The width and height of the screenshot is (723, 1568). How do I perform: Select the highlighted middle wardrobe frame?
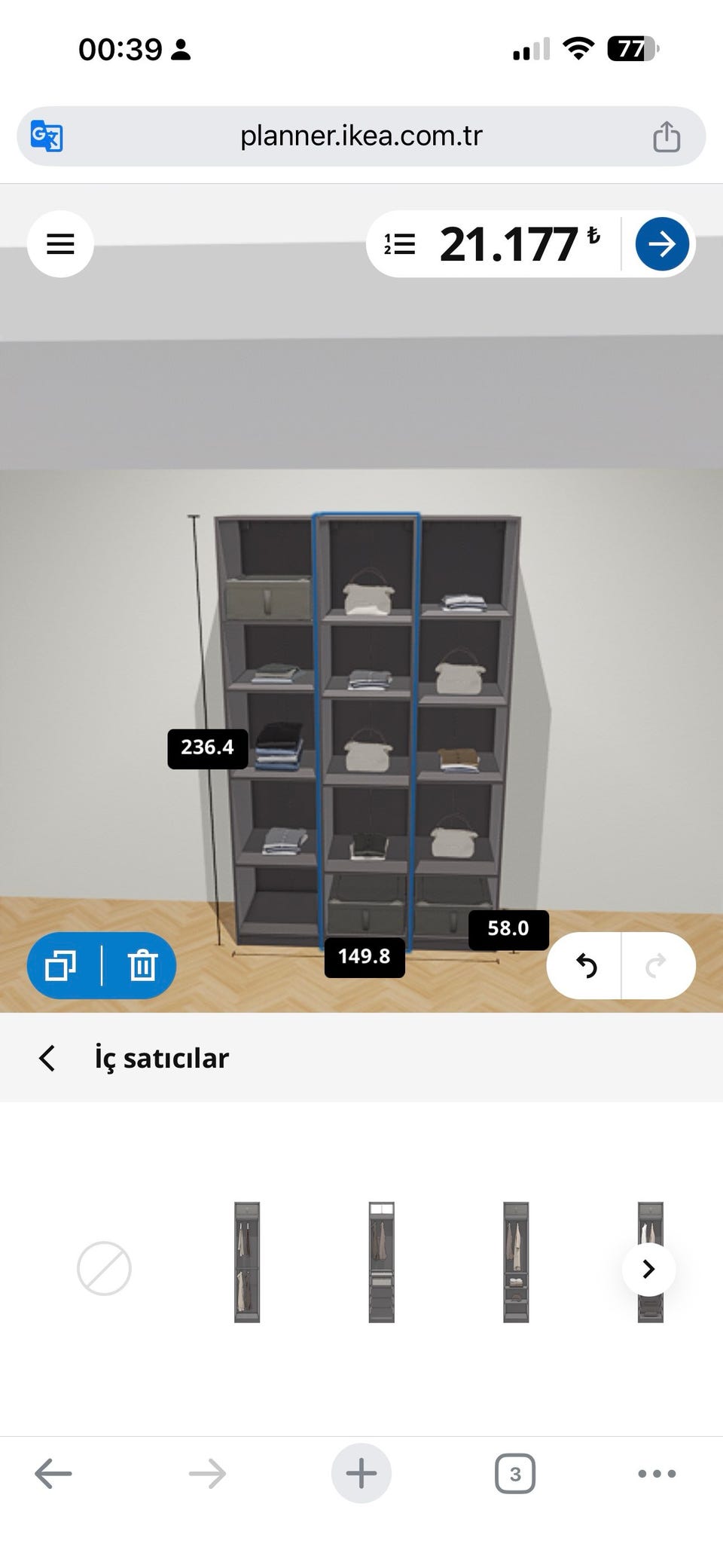[365, 723]
